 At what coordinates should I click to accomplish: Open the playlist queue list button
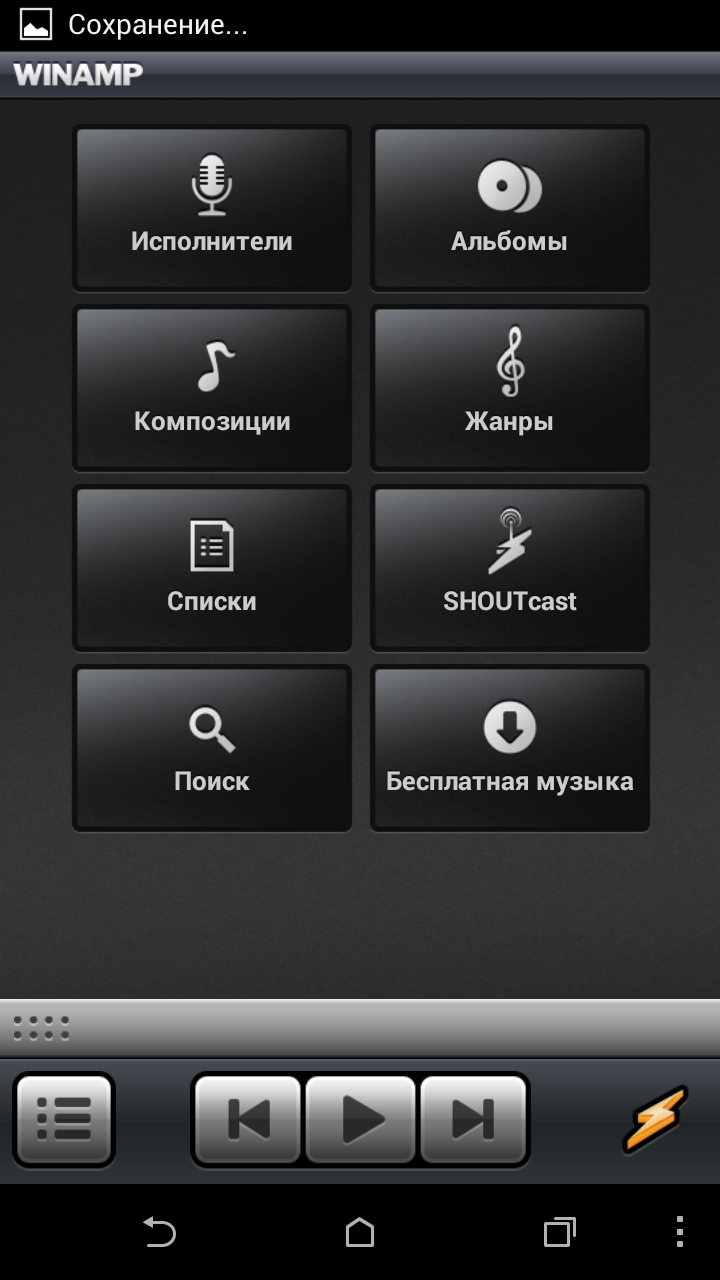pyautogui.click(x=64, y=1119)
